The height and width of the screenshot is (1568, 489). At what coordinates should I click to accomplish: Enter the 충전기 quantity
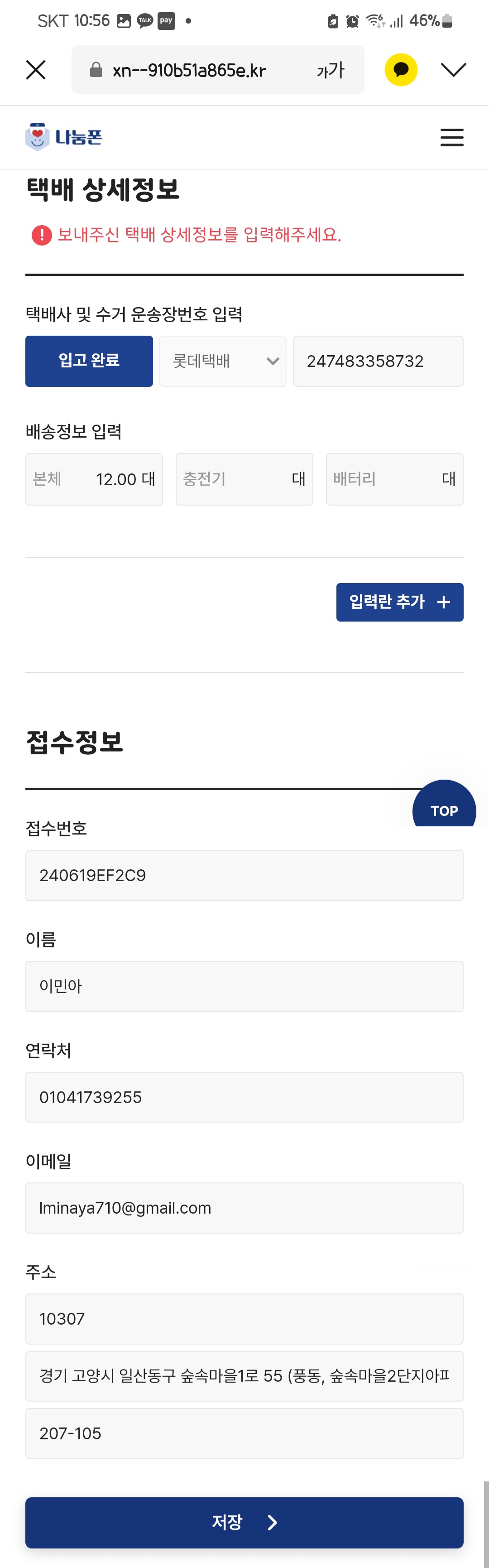(244, 479)
